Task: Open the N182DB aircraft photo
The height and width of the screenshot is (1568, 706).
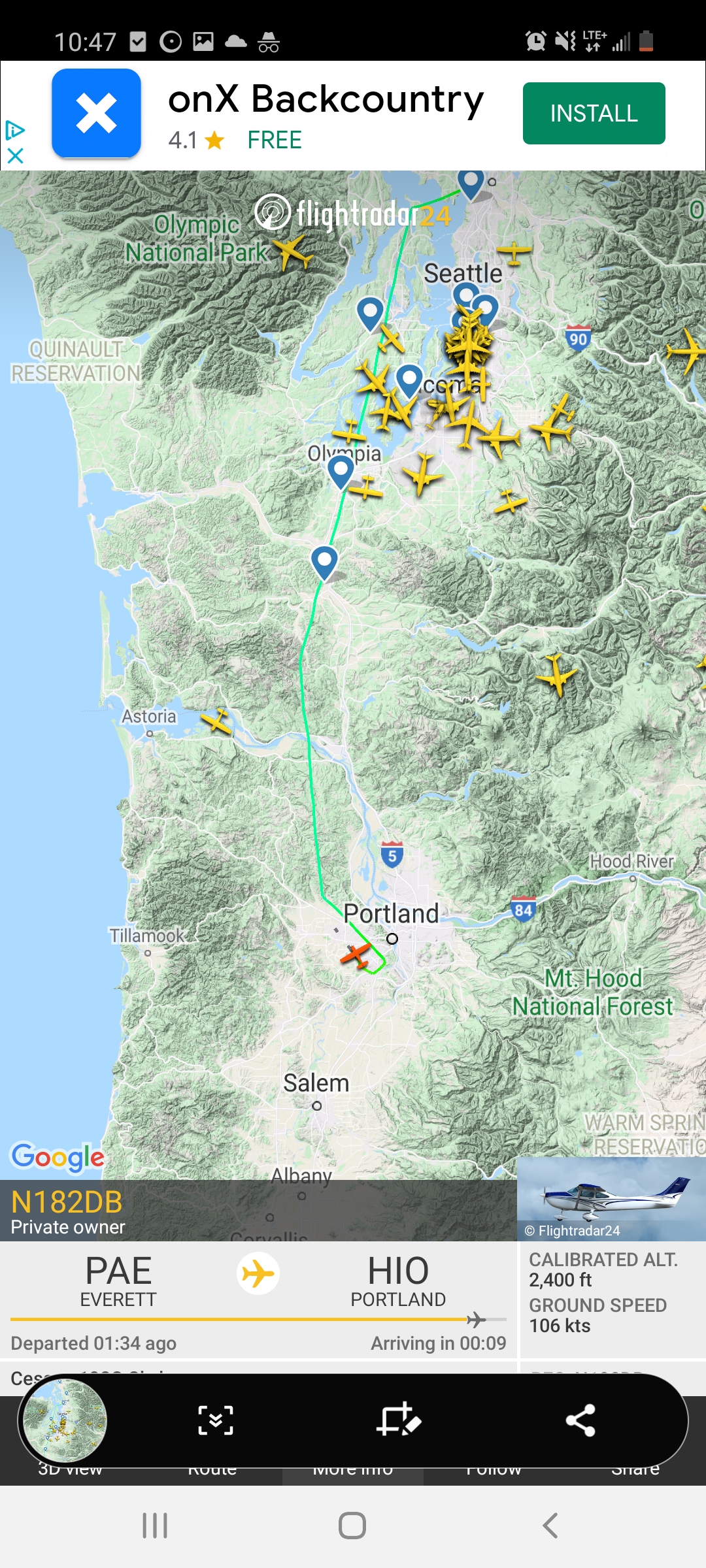Action: (611, 1198)
